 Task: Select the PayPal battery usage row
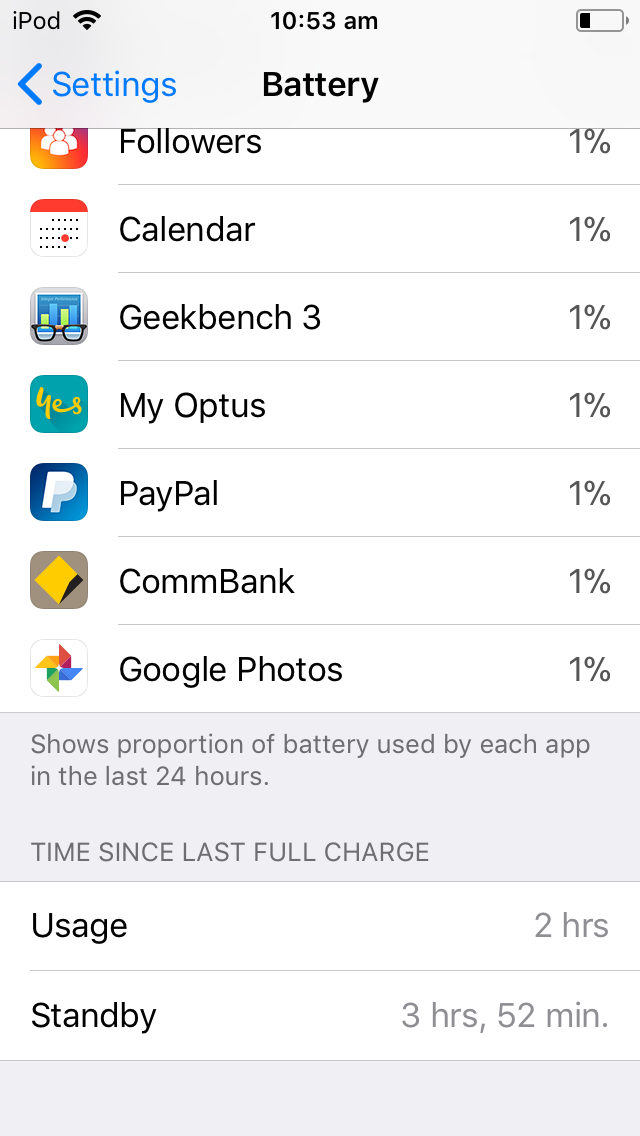320,493
